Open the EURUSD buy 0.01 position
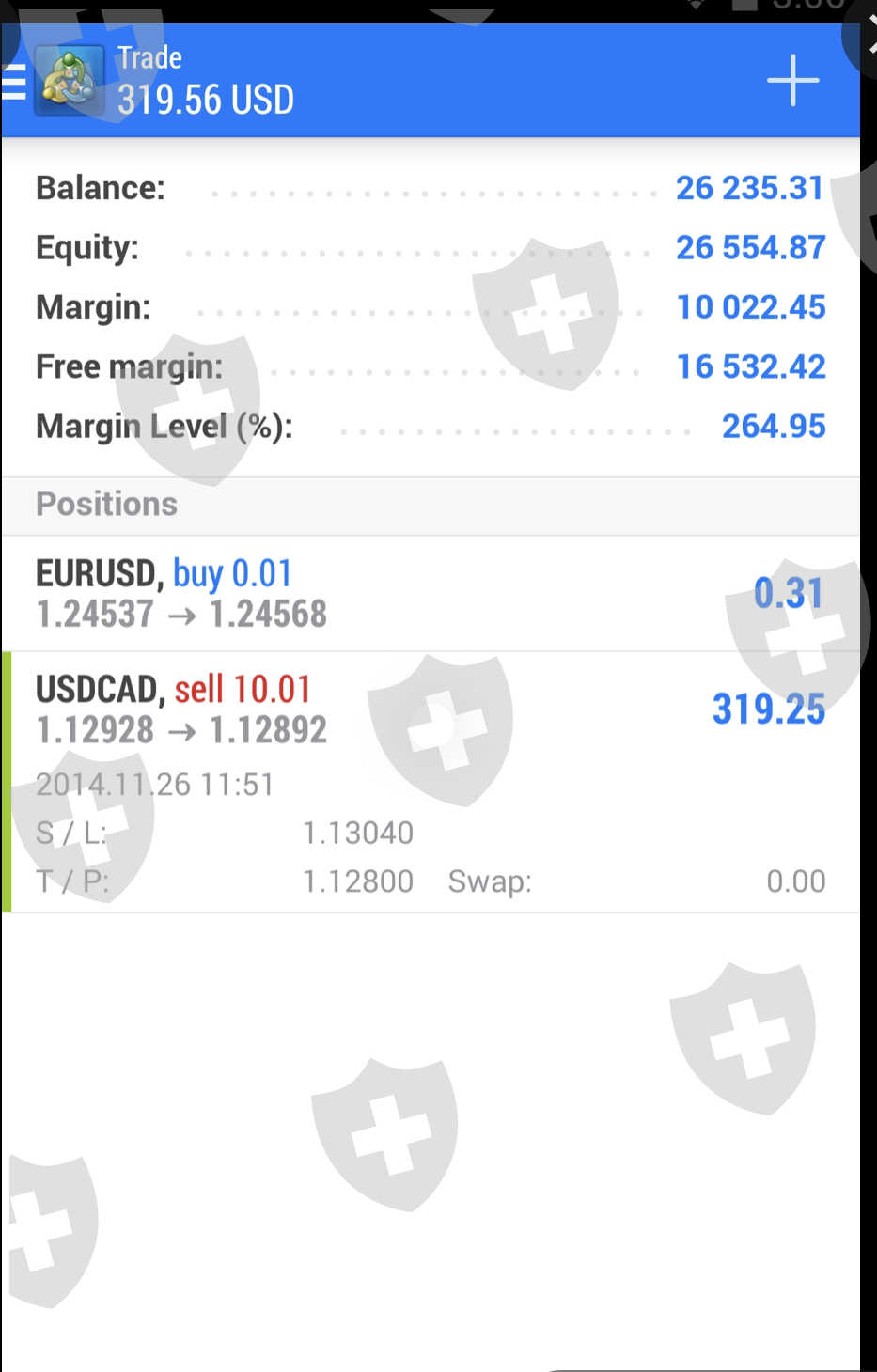The height and width of the screenshot is (1372, 877). coord(431,593)
